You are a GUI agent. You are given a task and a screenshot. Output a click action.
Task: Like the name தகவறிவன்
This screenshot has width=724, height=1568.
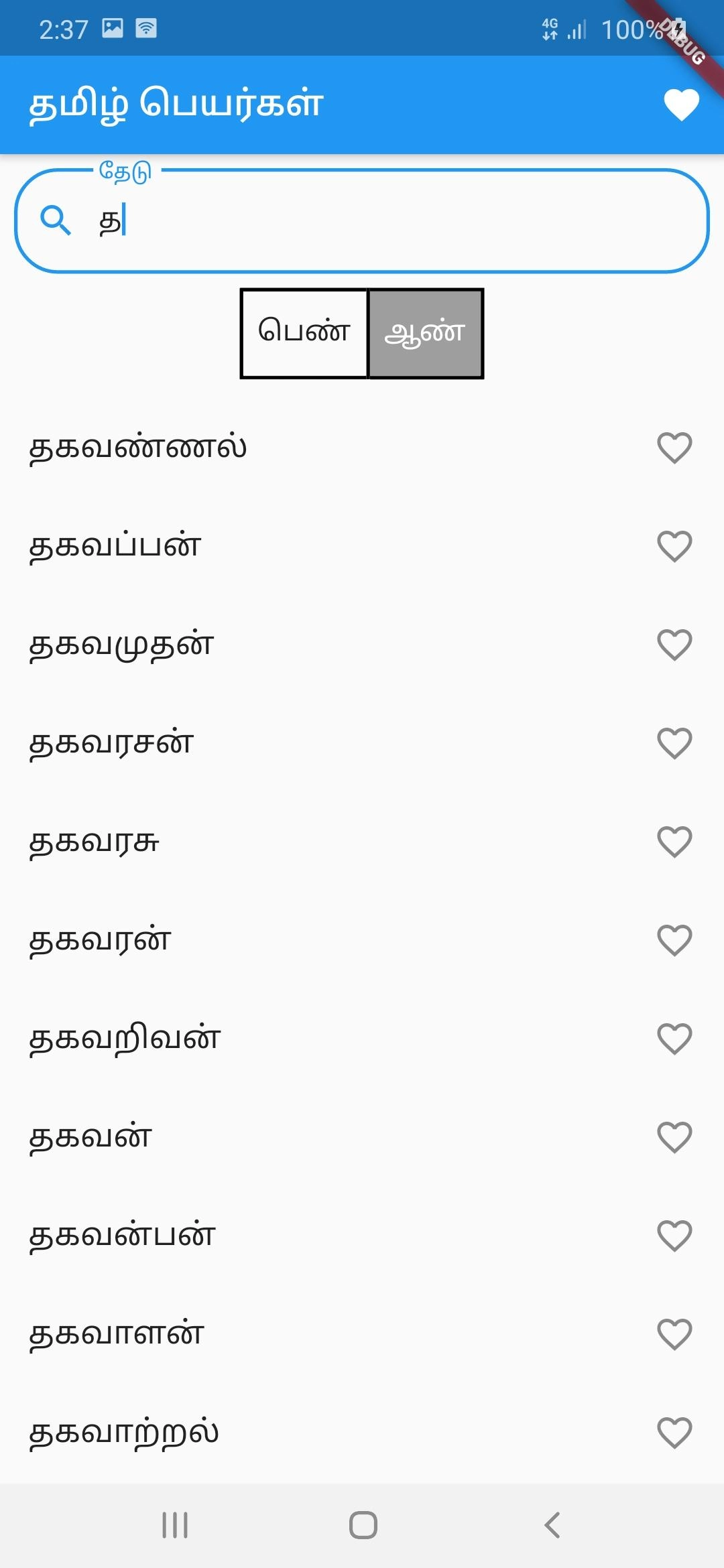674,1039
